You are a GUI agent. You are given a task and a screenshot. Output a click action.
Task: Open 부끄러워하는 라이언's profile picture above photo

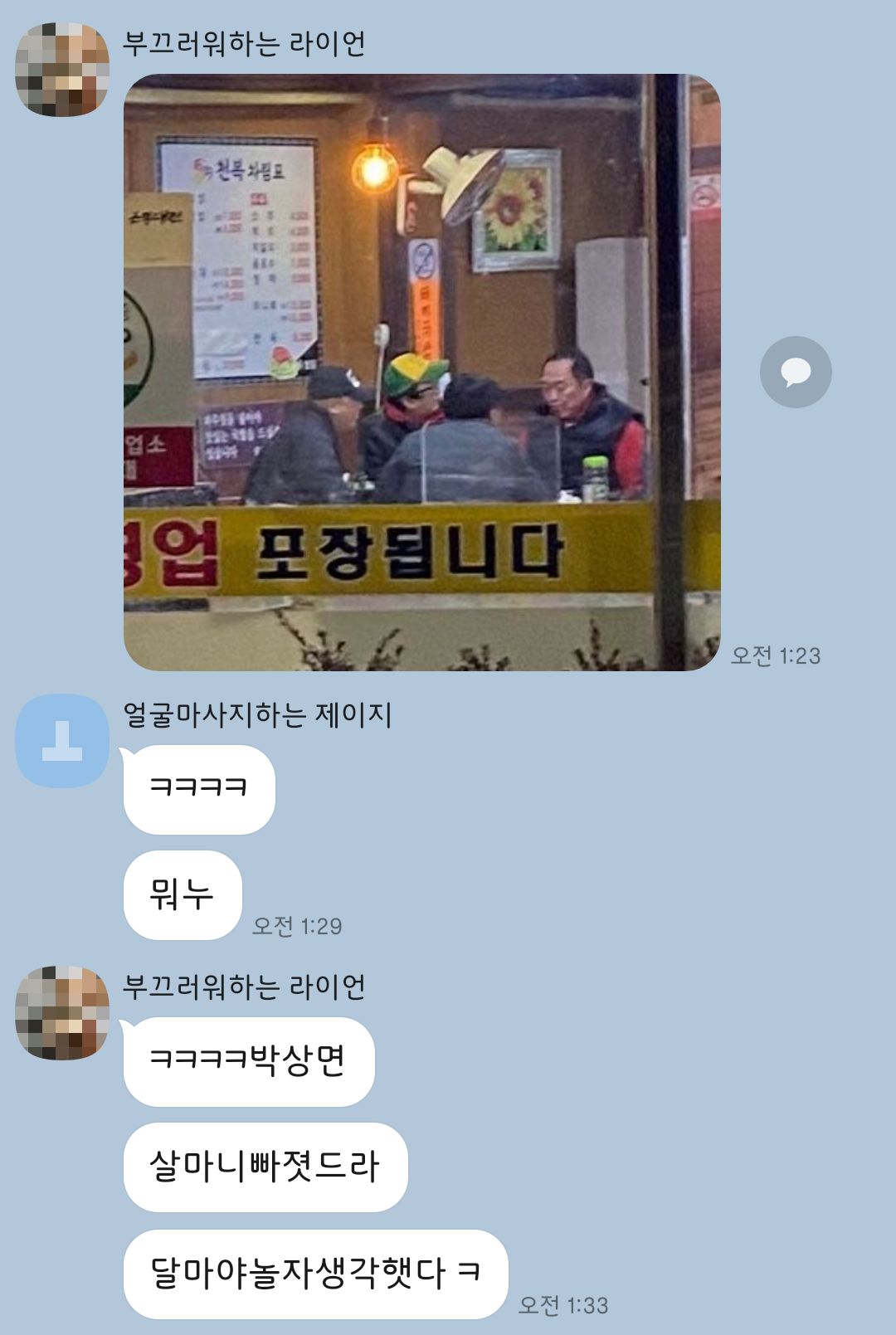tap(62, 70)
